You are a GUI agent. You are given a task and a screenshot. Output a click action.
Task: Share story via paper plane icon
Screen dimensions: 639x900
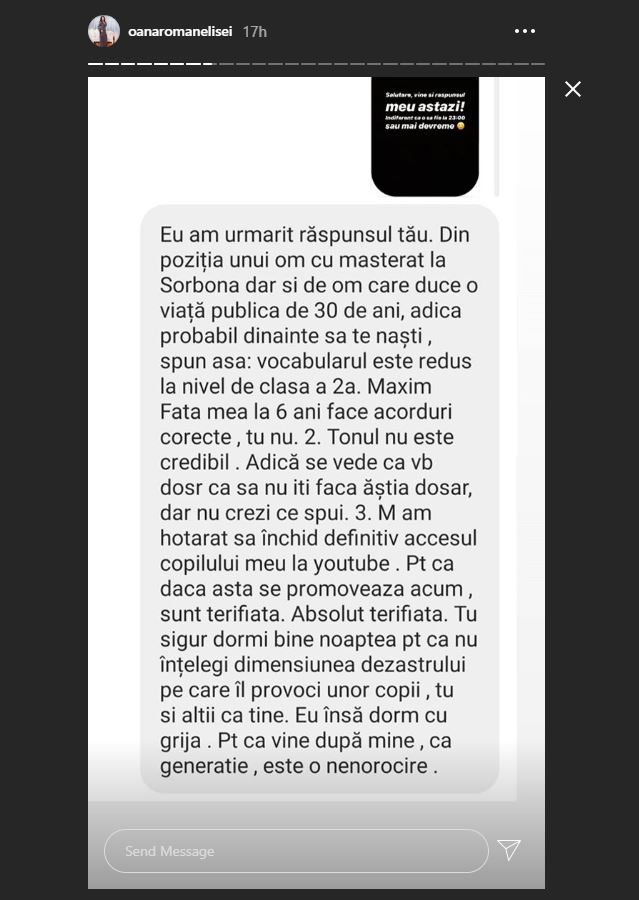[509, 850]
